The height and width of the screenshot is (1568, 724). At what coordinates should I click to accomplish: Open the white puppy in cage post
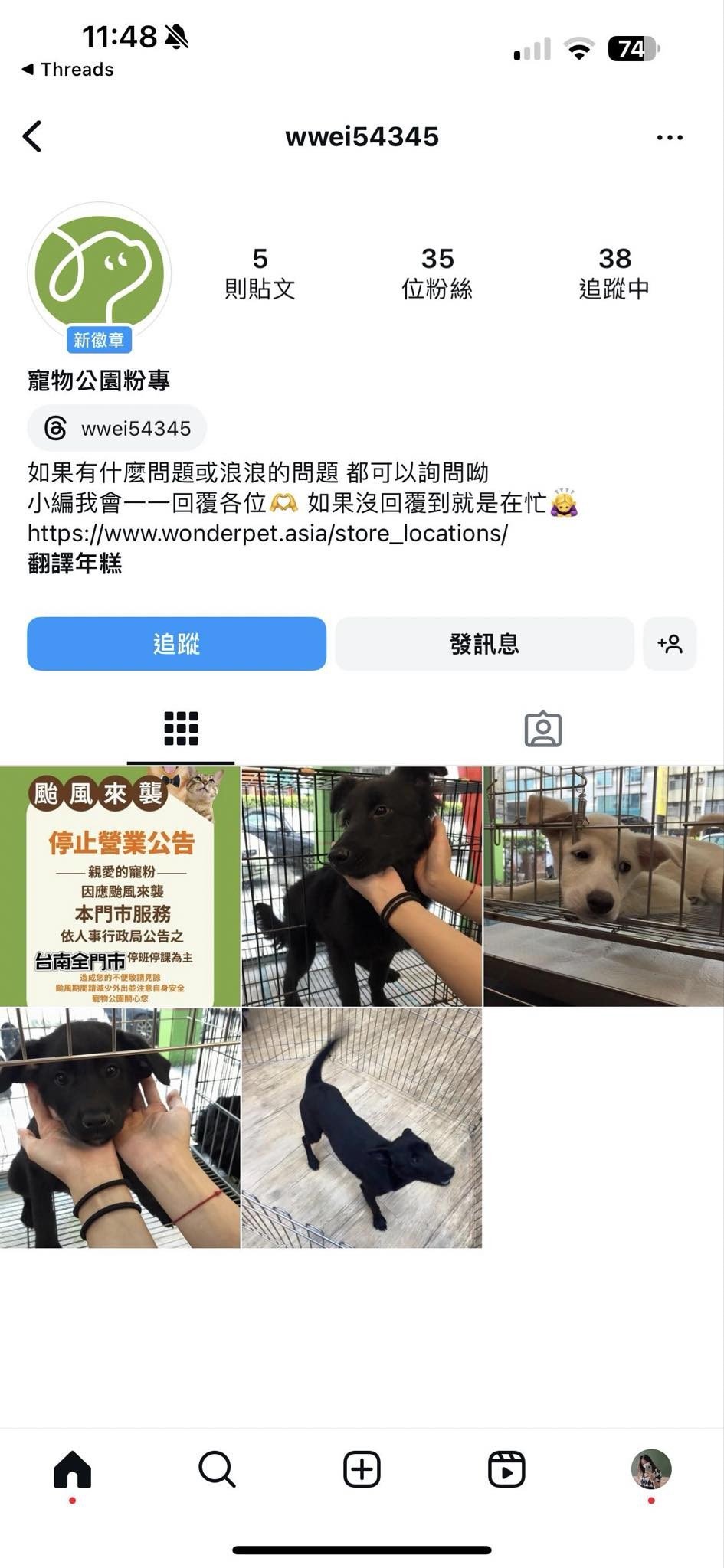[603, 886]
